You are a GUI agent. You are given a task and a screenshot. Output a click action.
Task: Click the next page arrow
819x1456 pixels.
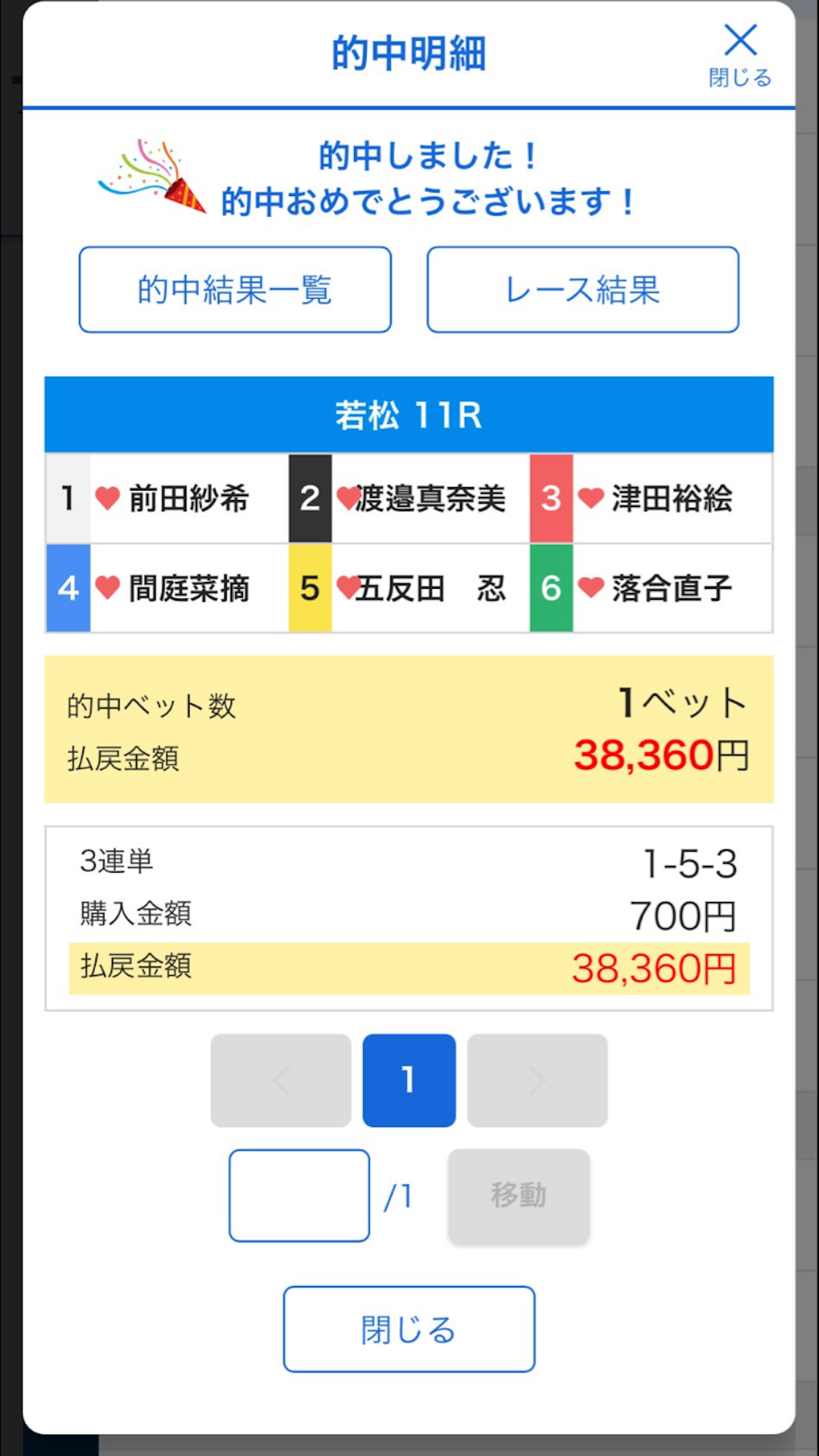[537, 1081]
